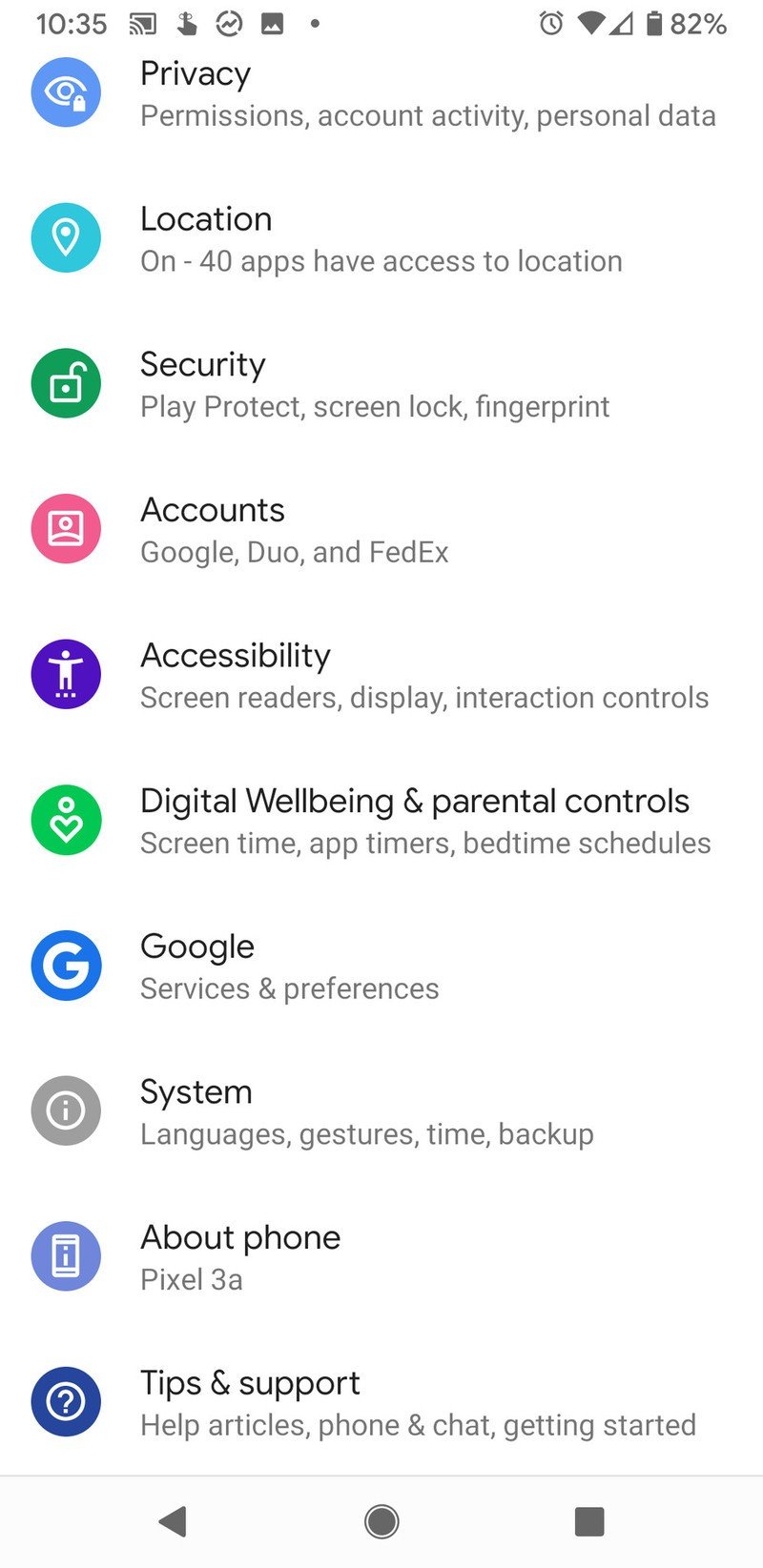
Task: Open Digital Wellbeing & parental controls
Action: point(381,820)
